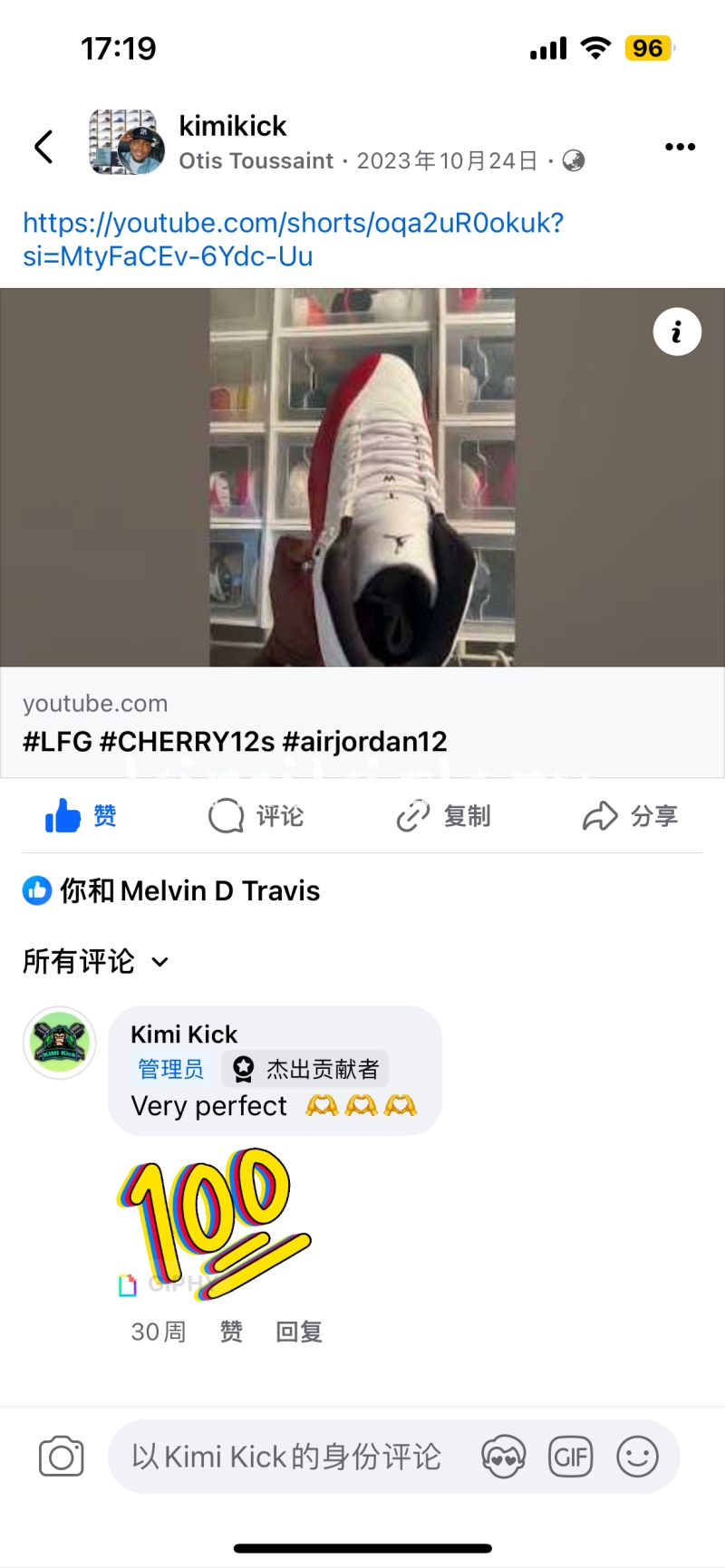
Task: Focus the 以Kimi Kick的身份评论 comment field
Action: click(286, 1457)
